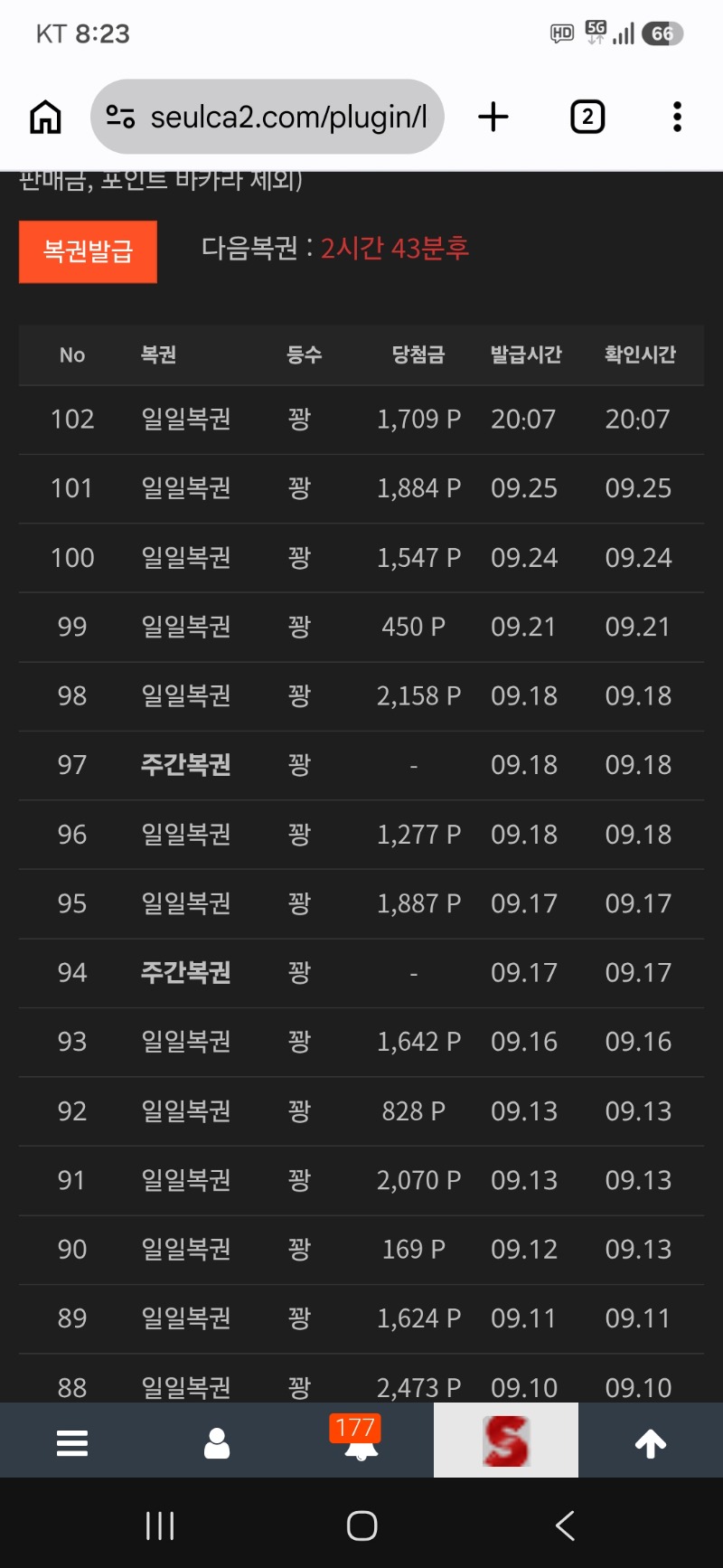Open recent apps from the navigation bar

point(160,1525)
